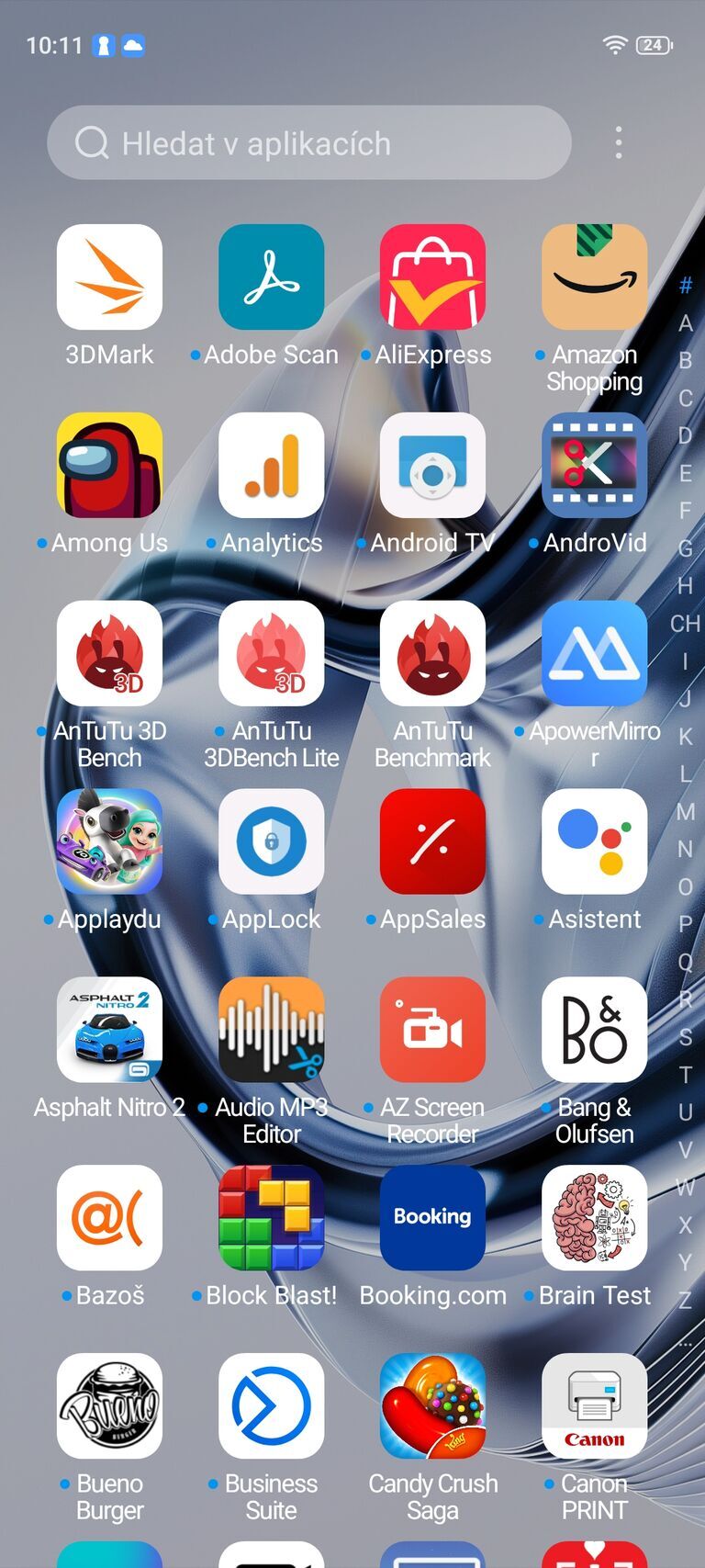Launch Google Asistent
This screenshot has width=705, height=1568.
594,842
